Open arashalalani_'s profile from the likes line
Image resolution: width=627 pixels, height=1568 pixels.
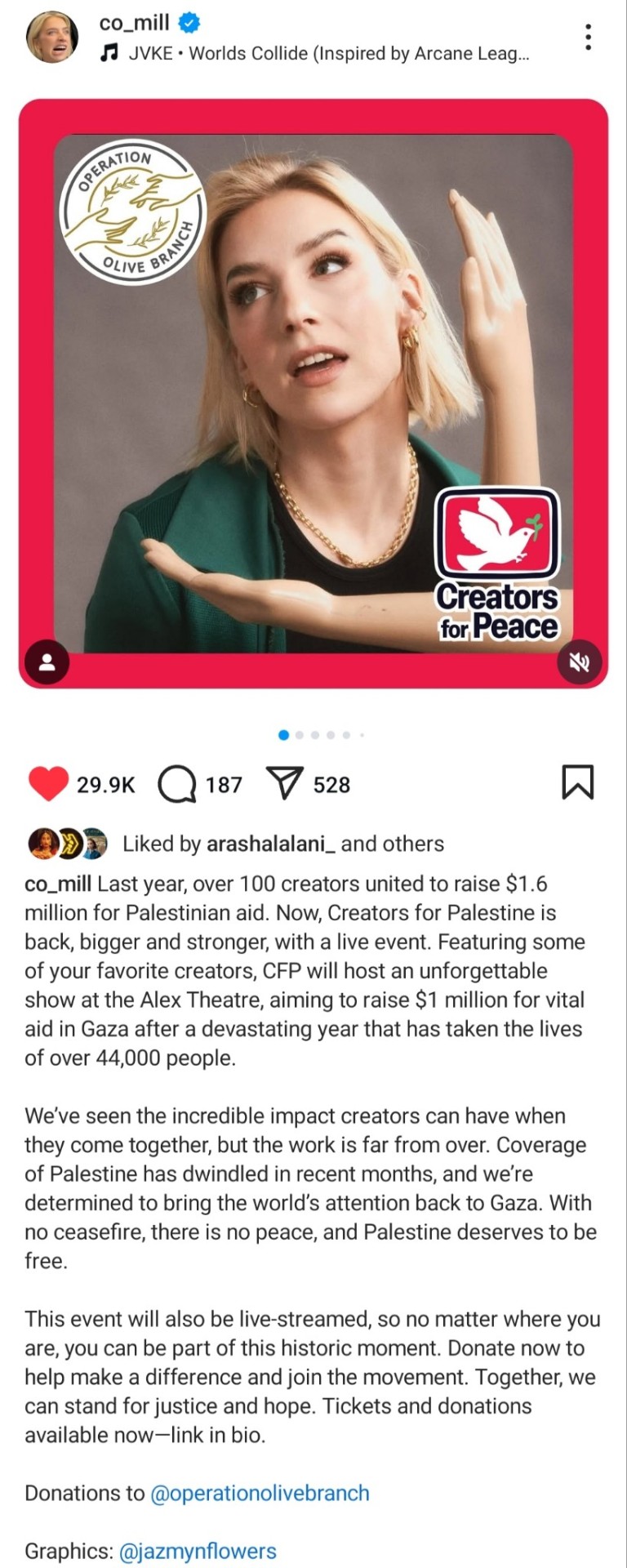[x=271, y=844]
